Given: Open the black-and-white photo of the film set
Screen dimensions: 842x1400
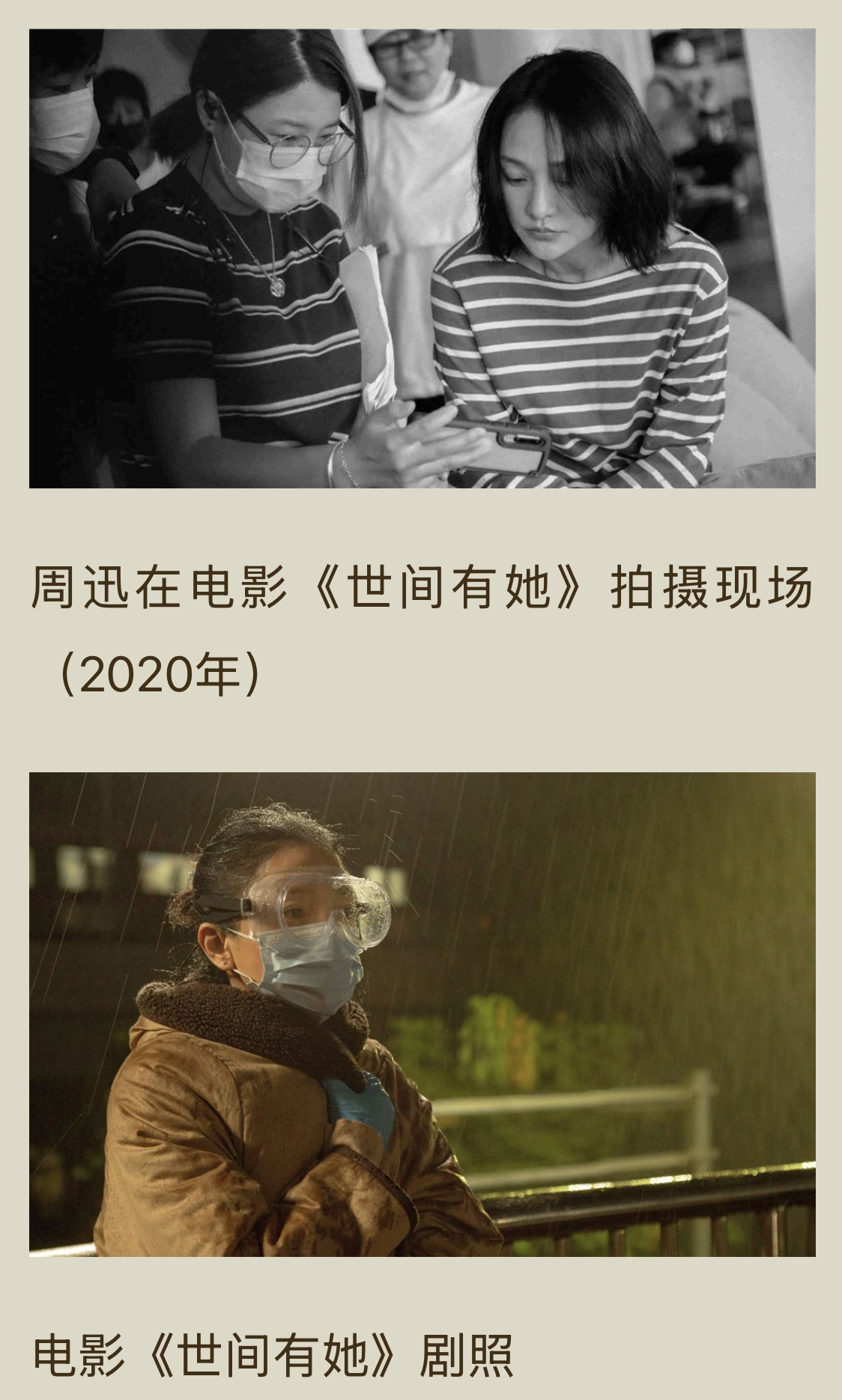Looking at the screenshot, I should click(422, 258).
